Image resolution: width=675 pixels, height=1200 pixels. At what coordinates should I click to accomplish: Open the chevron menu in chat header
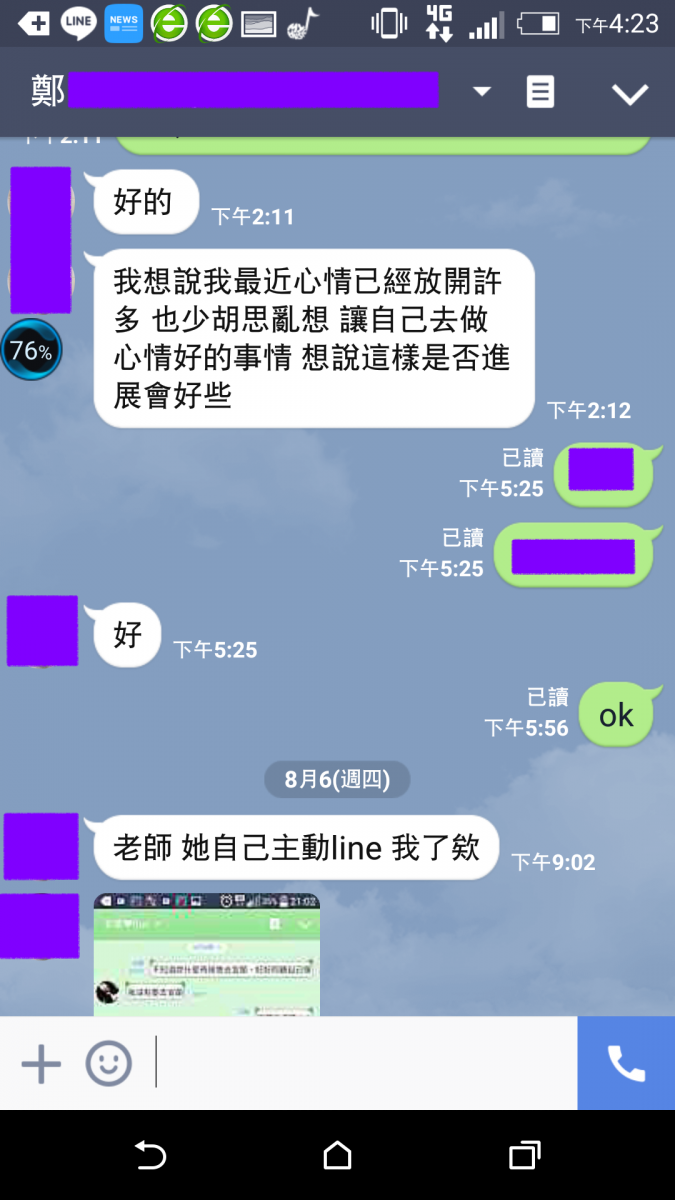(x=630, y=94)
